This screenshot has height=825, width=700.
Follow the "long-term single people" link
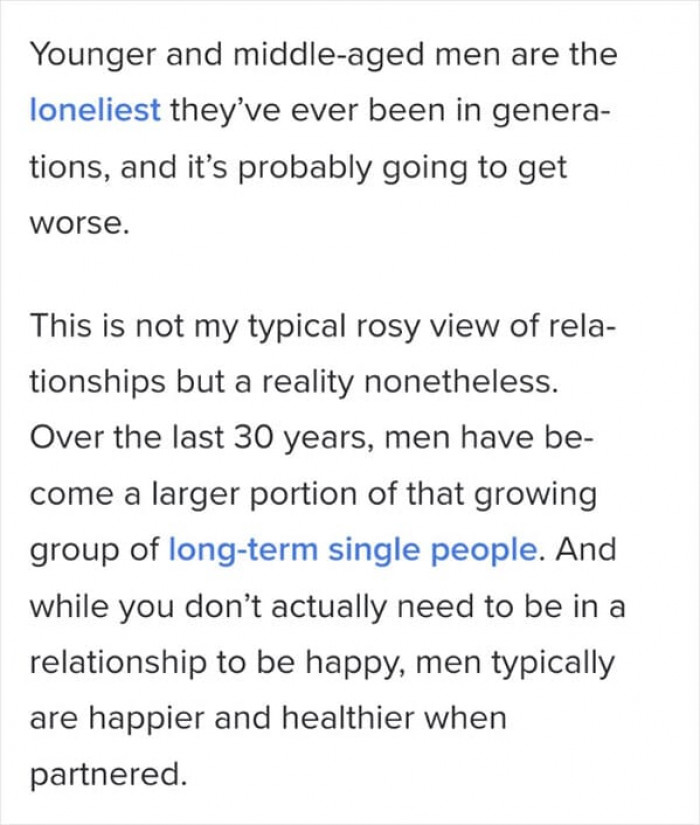point(353,549)
